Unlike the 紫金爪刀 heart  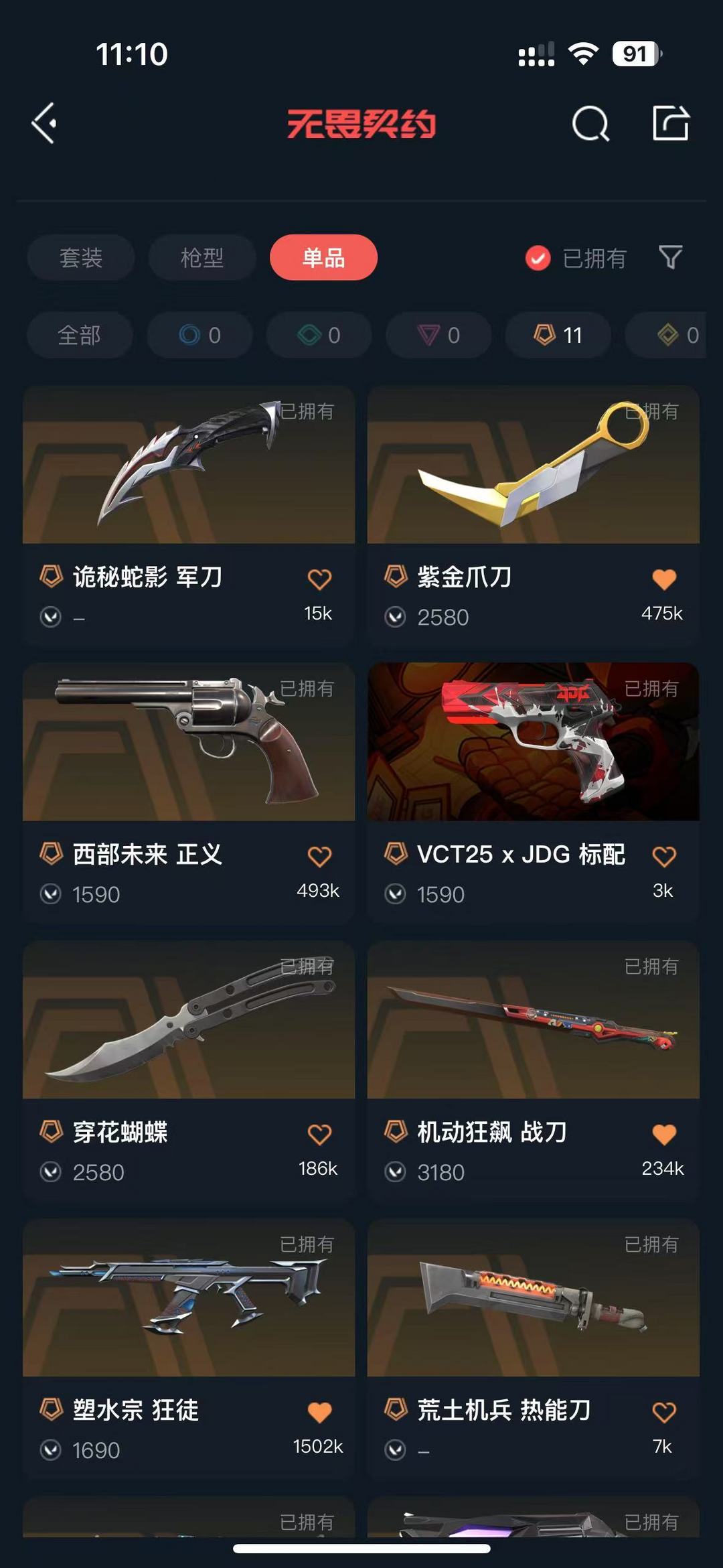[x=664, y=579]
